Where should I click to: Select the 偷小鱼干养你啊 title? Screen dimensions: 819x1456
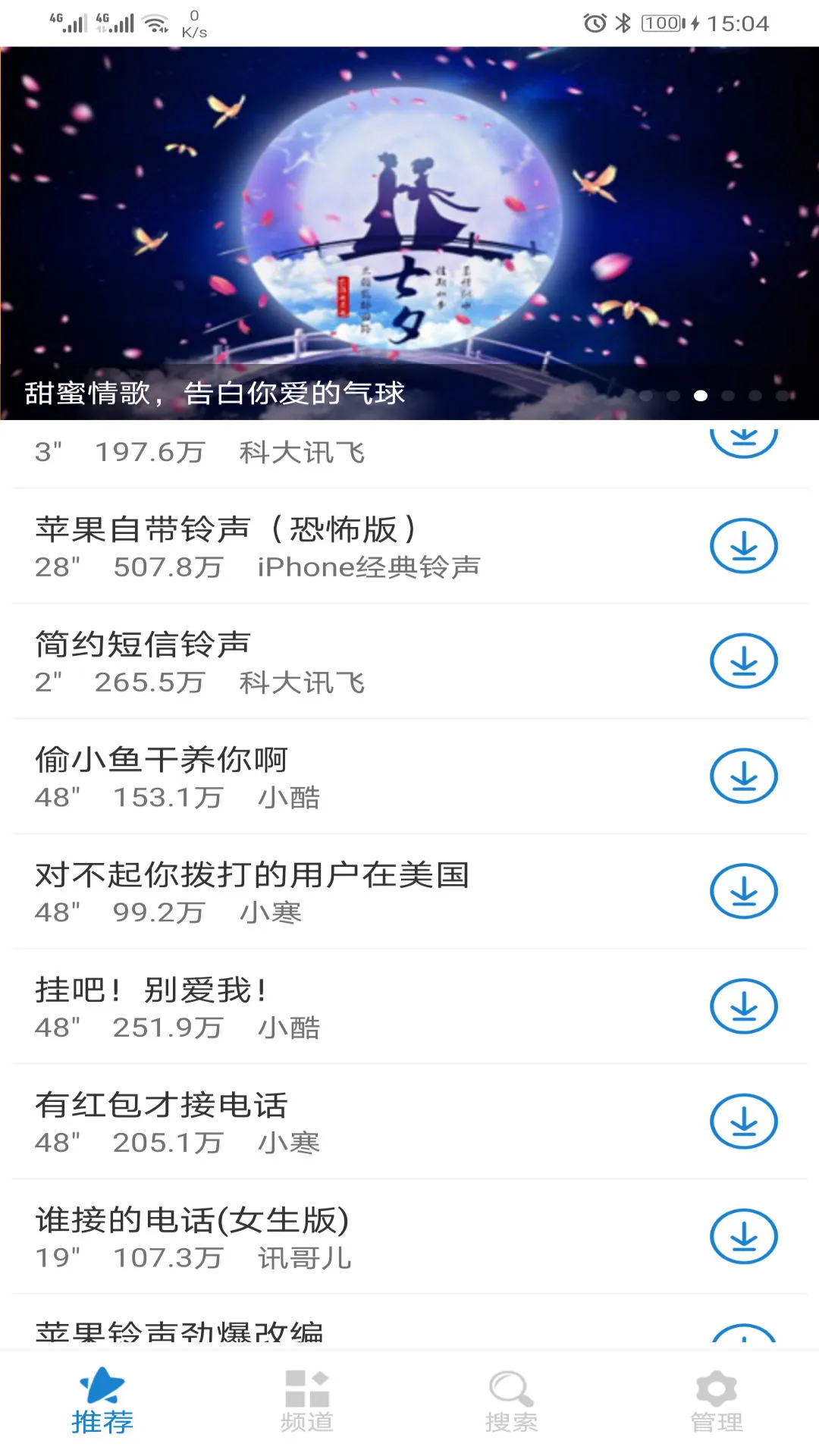pos(163,758)
